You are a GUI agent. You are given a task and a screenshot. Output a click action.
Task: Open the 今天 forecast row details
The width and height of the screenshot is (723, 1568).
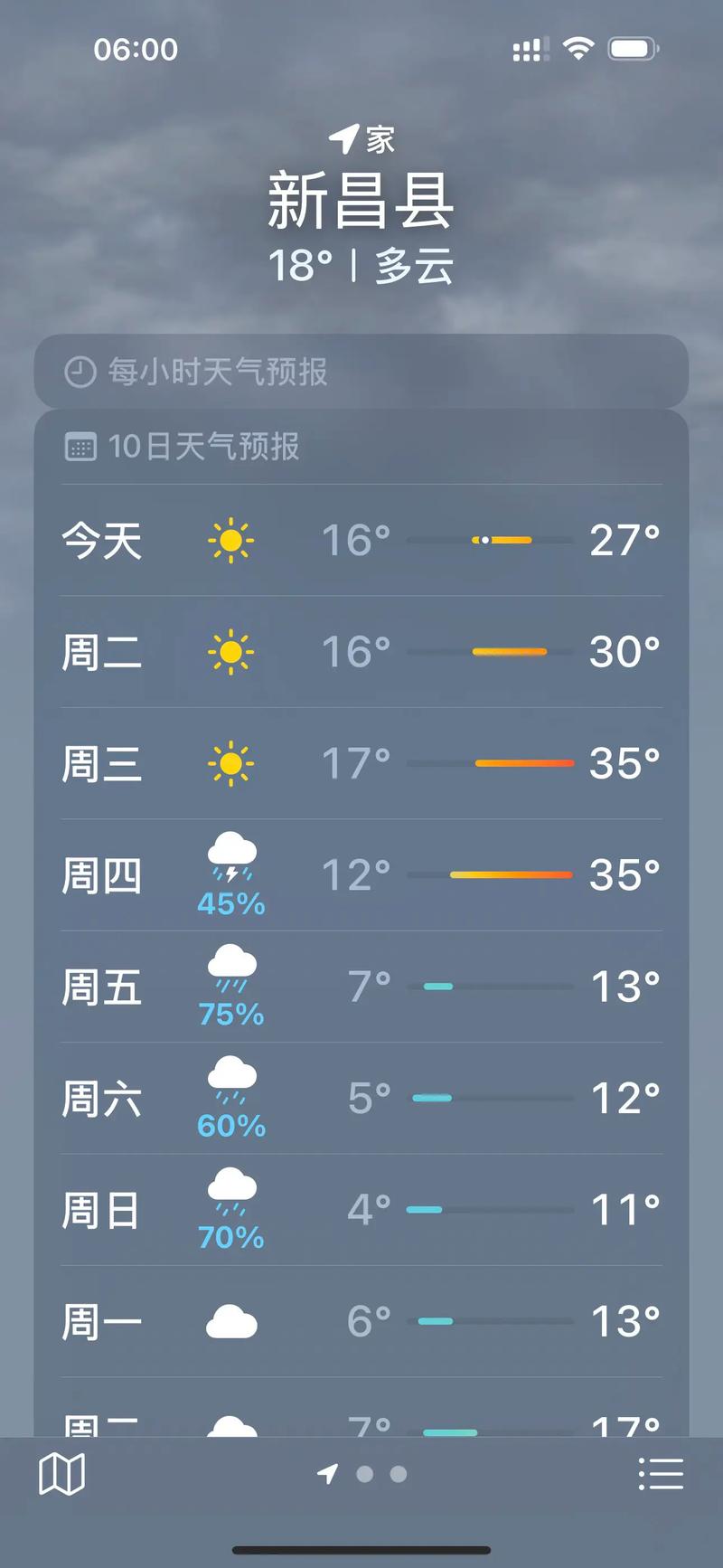pyautogui.click(x=361, y=540)
